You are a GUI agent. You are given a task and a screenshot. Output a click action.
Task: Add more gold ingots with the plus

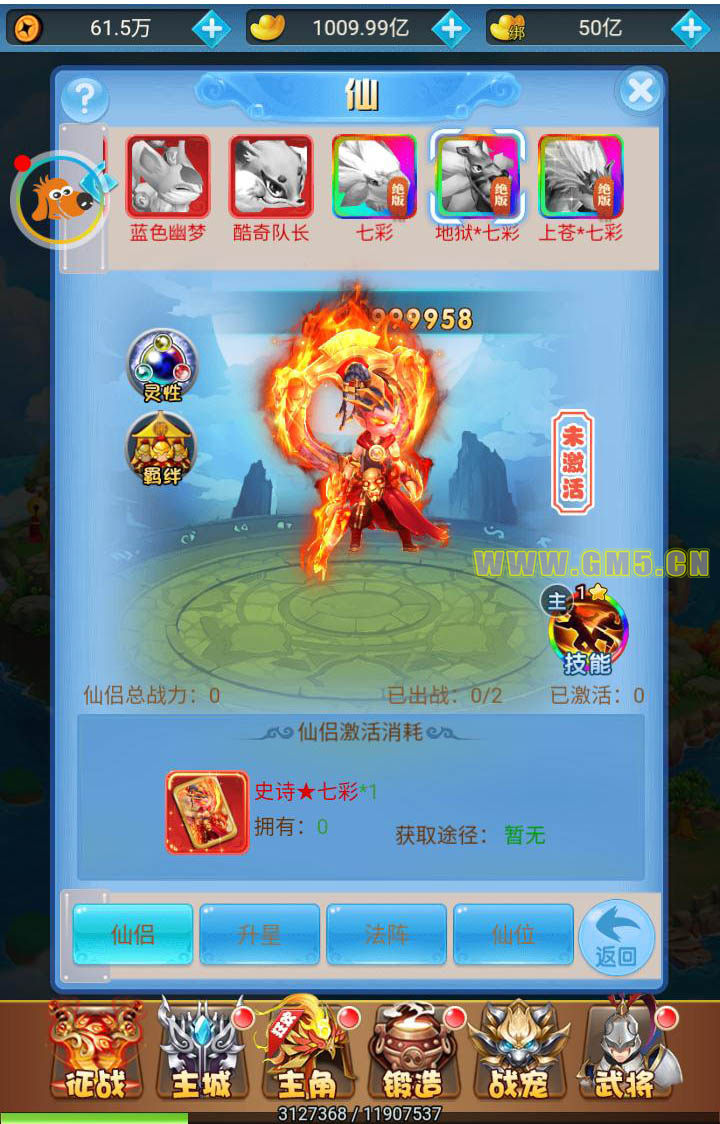tap(451, 28)
